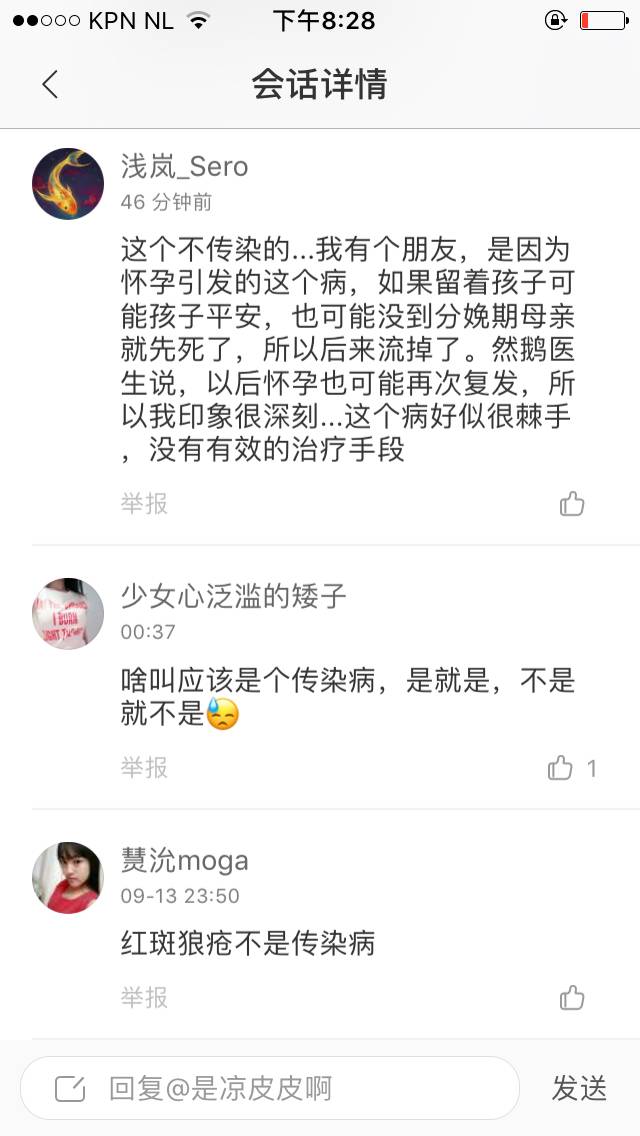640x1136 pixels.
Task: Like 少女心泛滥的矮子's comment
Action: pyautogui.click(x=561, y=768)
